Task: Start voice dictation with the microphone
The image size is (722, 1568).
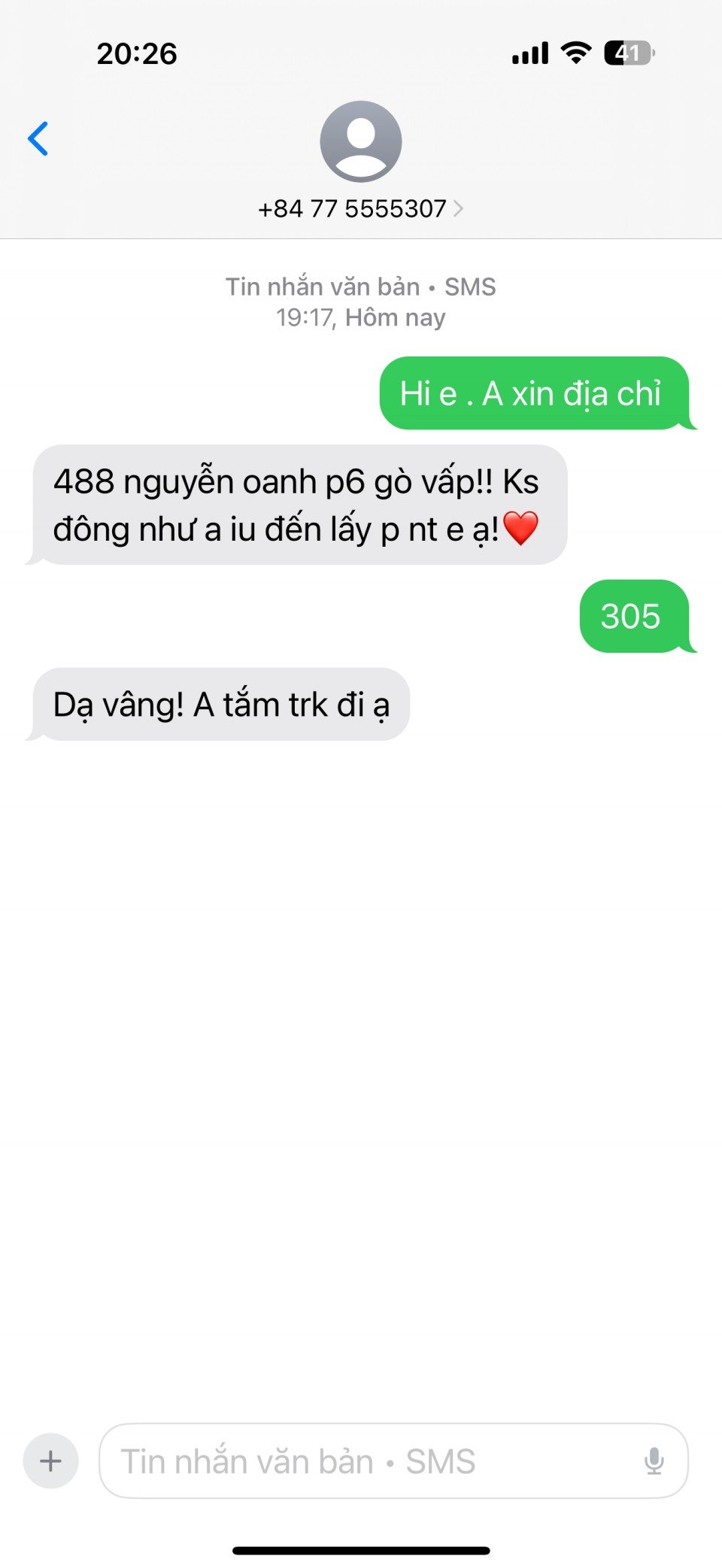Action: (654, 1460)
